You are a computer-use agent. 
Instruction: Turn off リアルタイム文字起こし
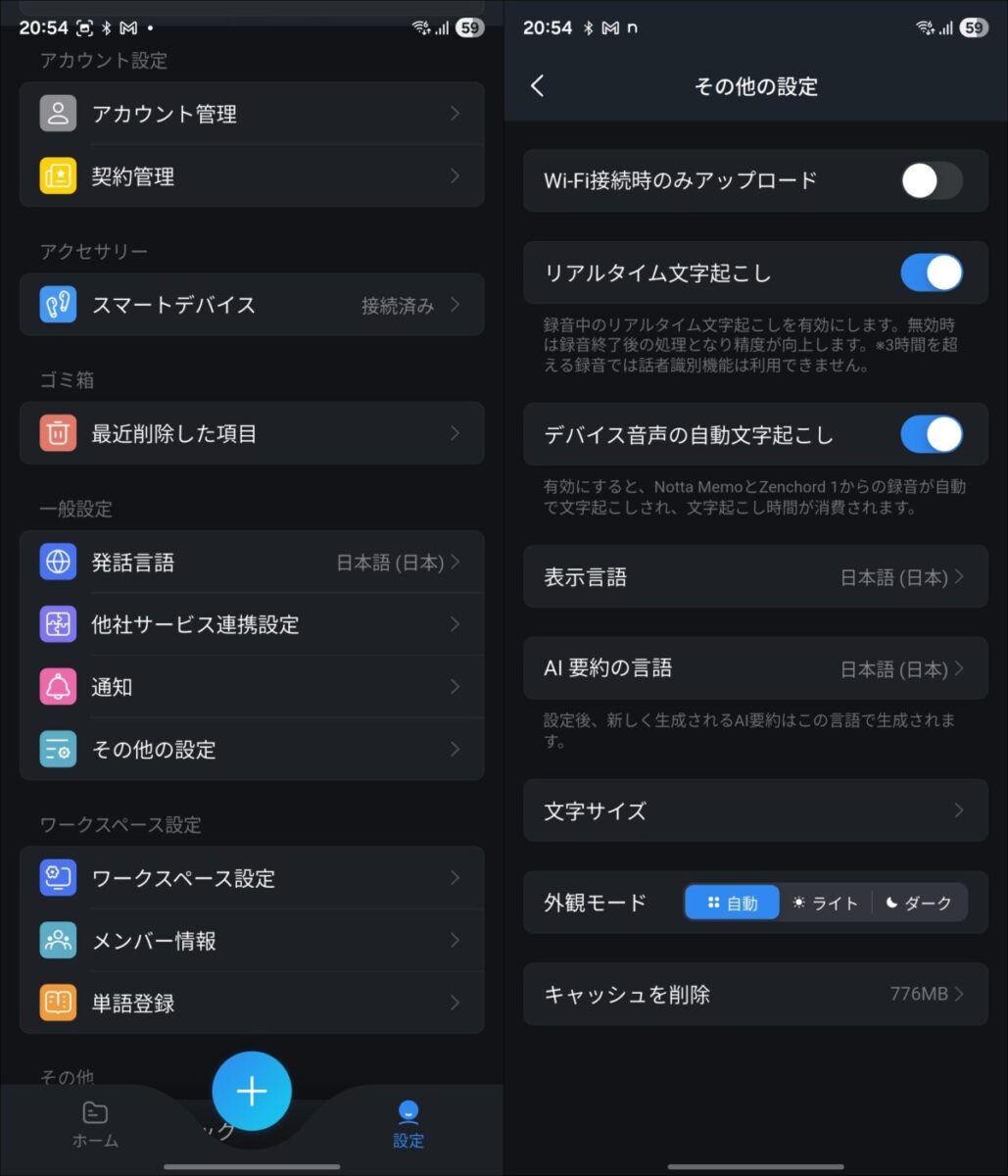click(x=931, y=272)
